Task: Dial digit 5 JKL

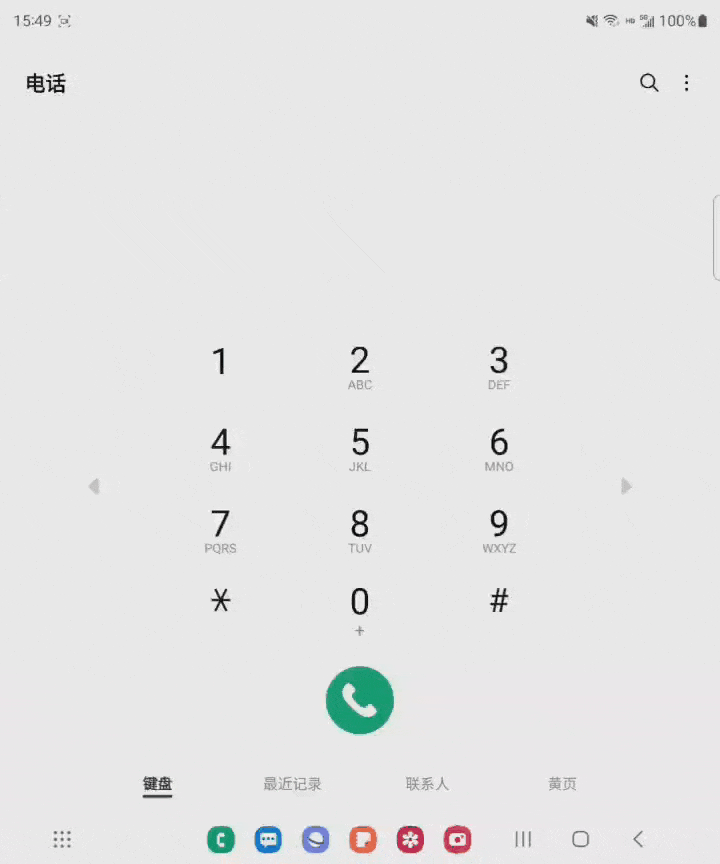Action: coord(360,449)
